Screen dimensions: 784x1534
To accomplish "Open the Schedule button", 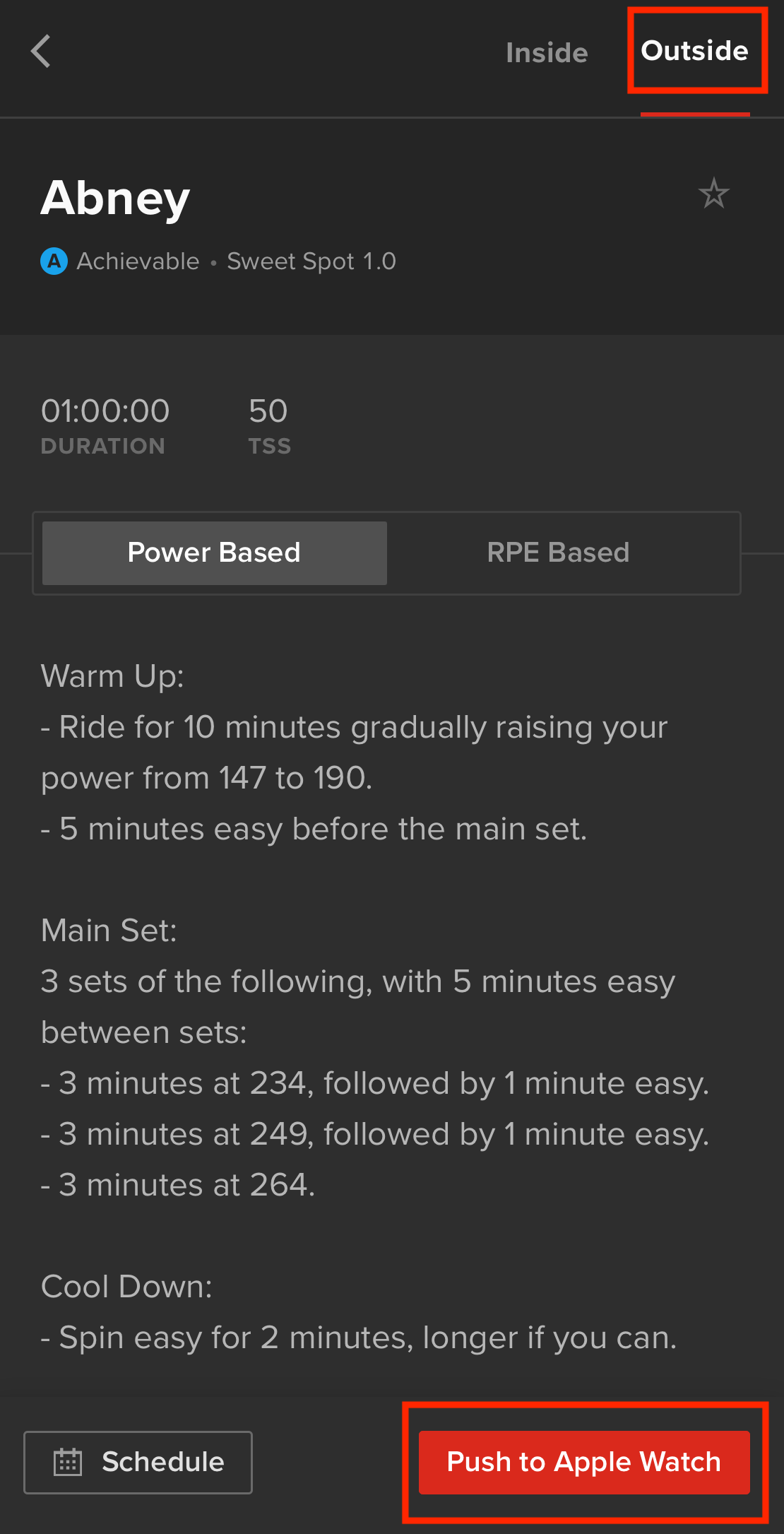I will click(138, 1462).
